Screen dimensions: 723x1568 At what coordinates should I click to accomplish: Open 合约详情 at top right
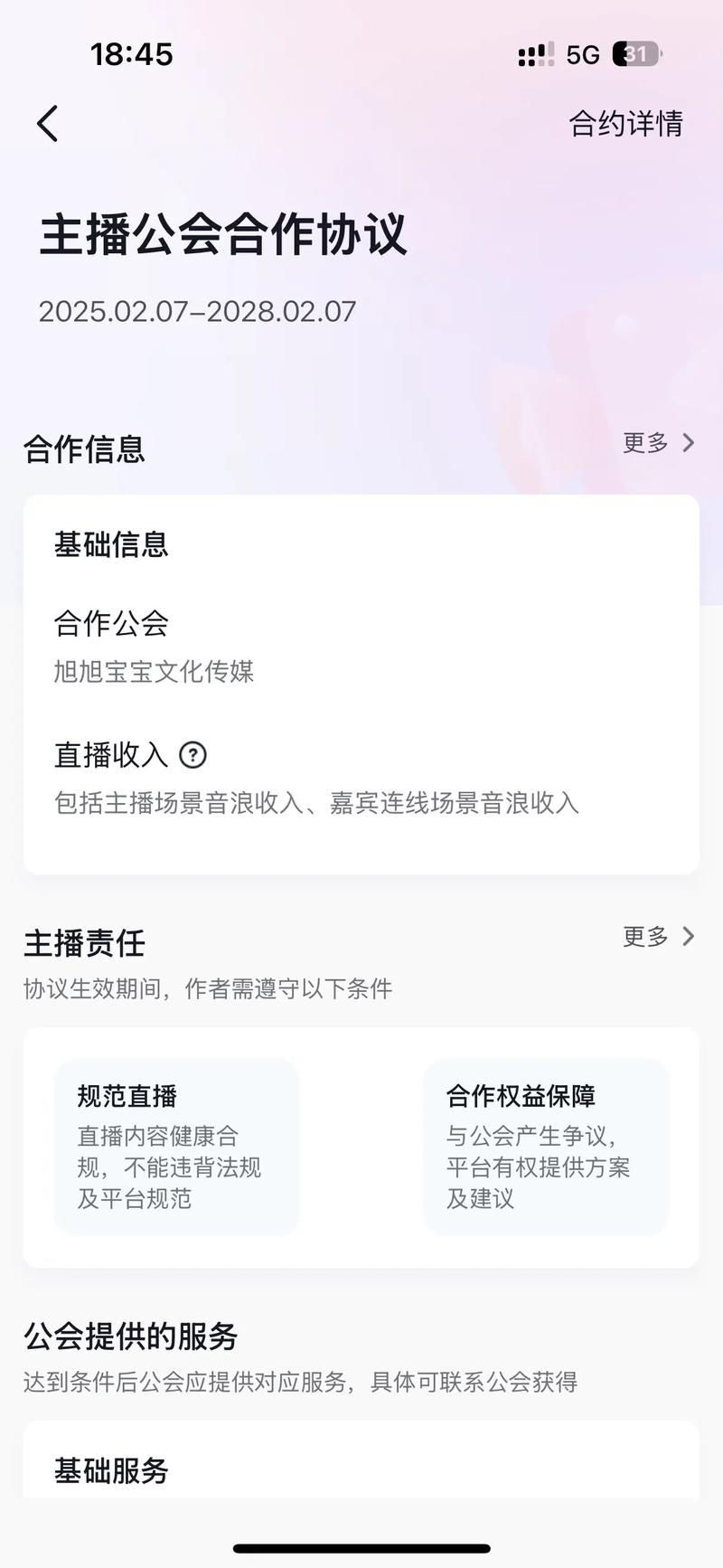pyautogui.click(x=625, y=123)
